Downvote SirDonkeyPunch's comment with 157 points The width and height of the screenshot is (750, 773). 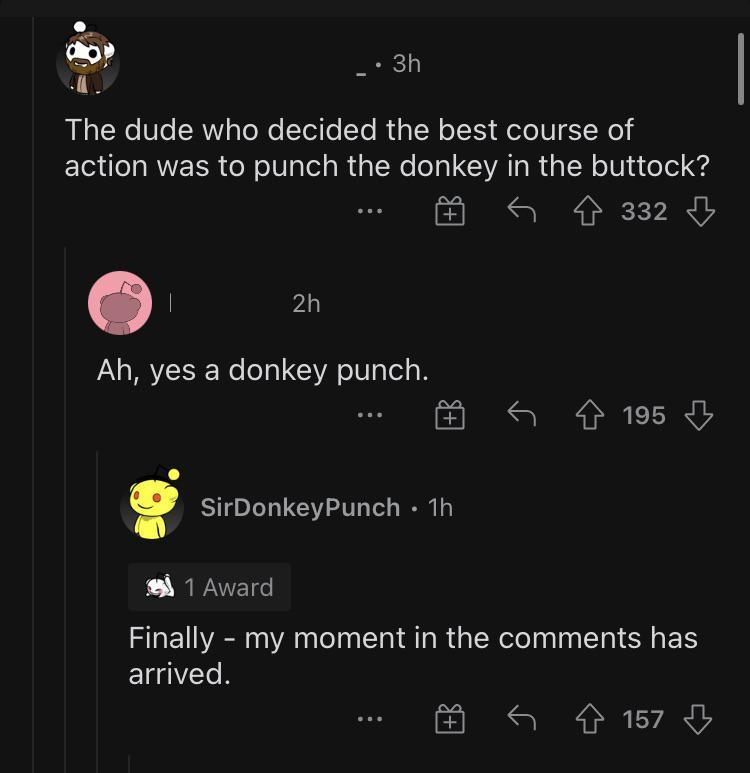[x=700, y=718]
